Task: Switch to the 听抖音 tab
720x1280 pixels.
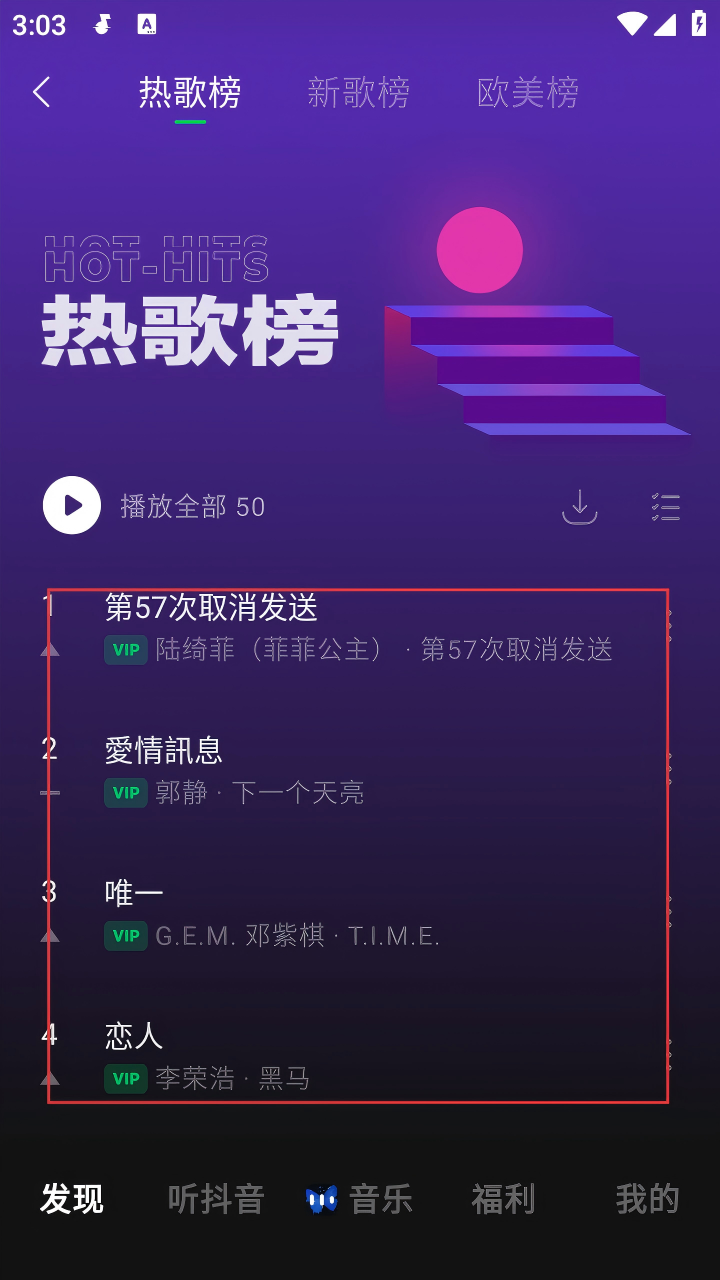Action: click(216, 1198)
